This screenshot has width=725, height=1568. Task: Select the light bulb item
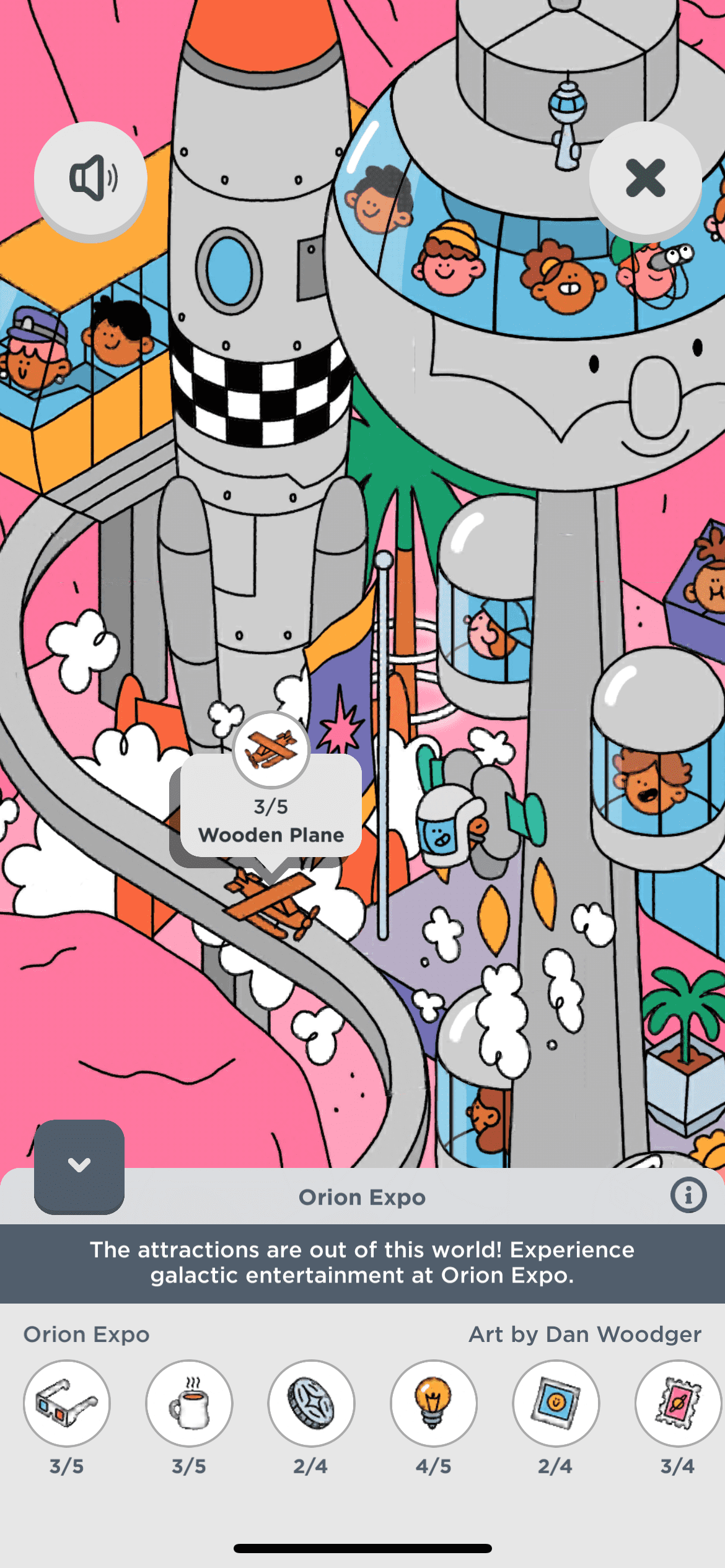433,1403
